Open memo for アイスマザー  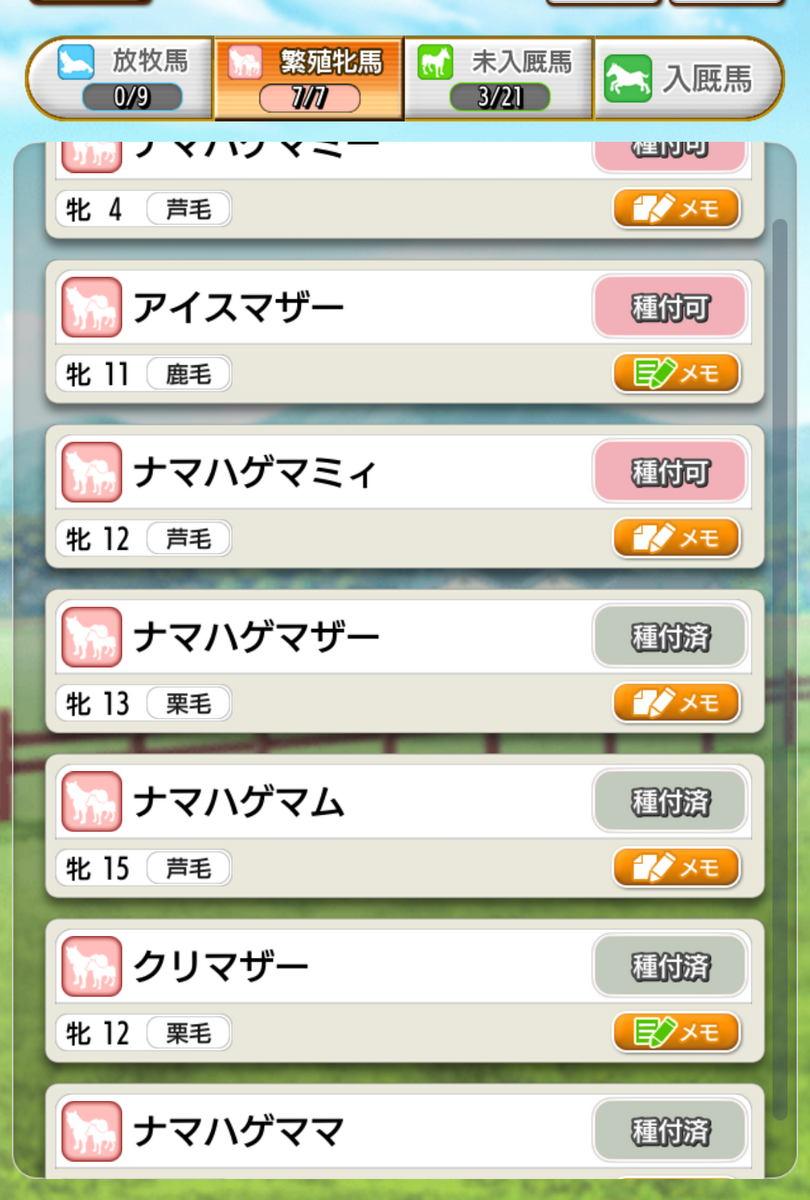(x=677, y=373)
